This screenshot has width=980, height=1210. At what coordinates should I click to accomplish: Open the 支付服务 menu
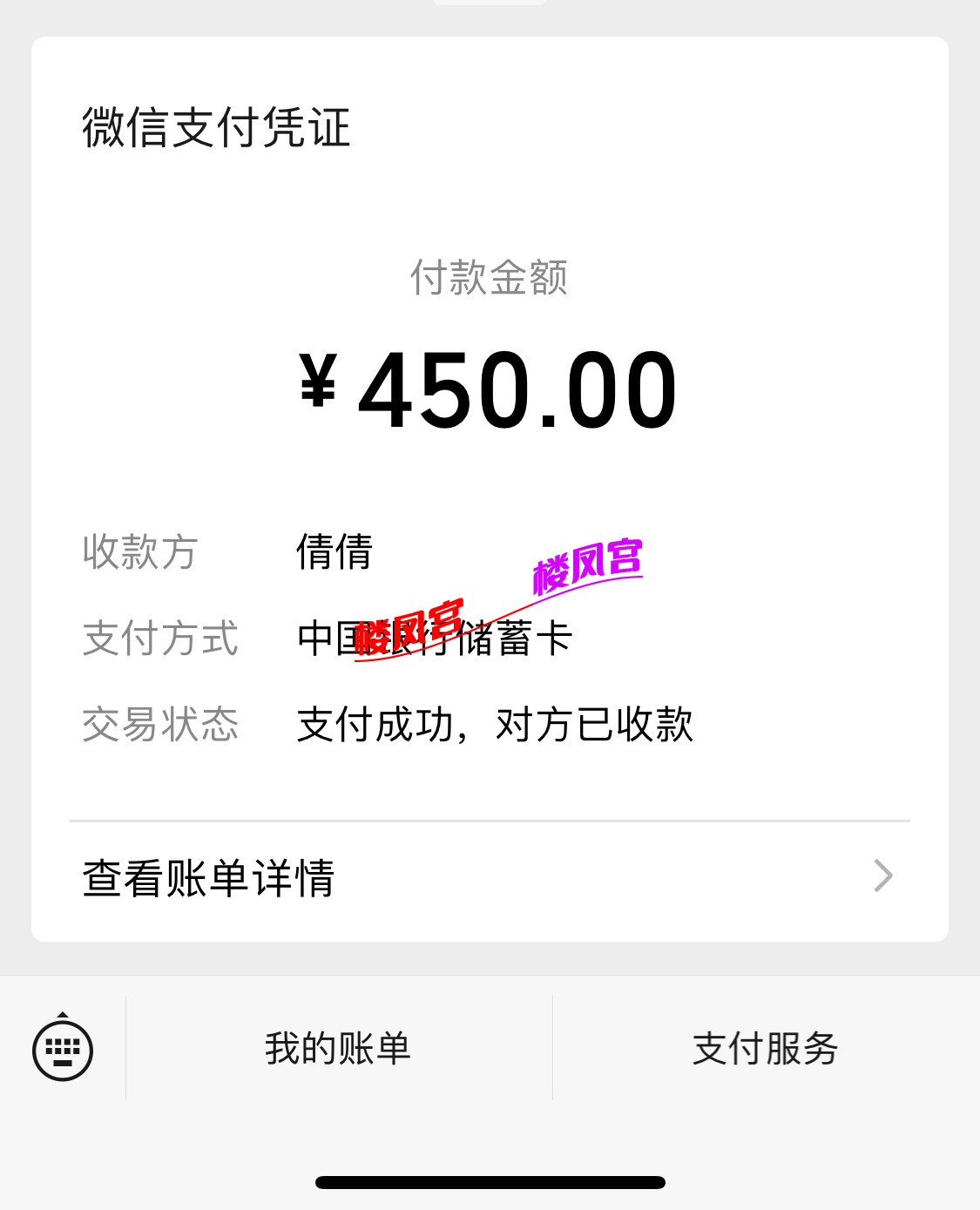click(765, 1048)
